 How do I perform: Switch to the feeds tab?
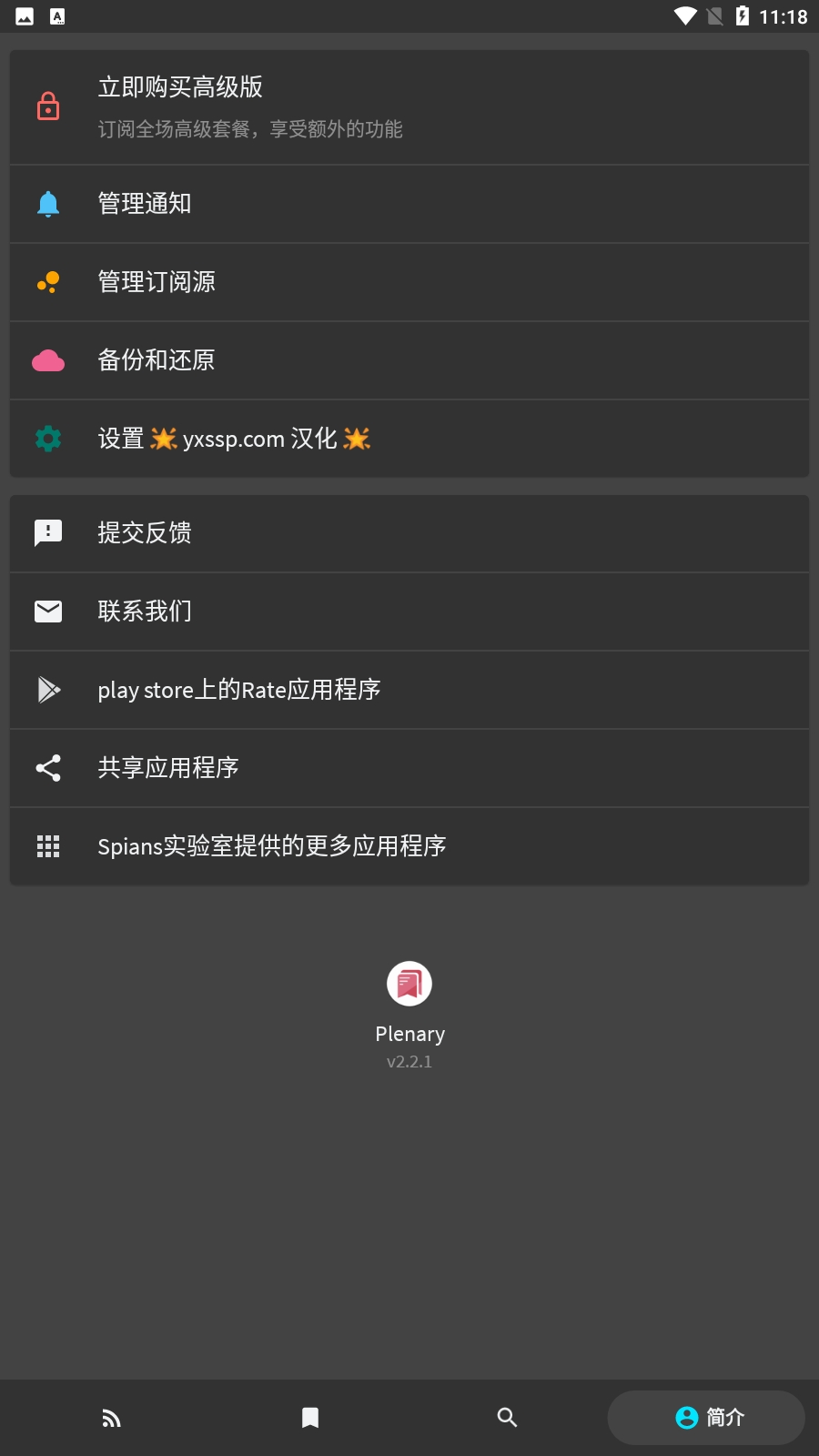point(111,1418)
